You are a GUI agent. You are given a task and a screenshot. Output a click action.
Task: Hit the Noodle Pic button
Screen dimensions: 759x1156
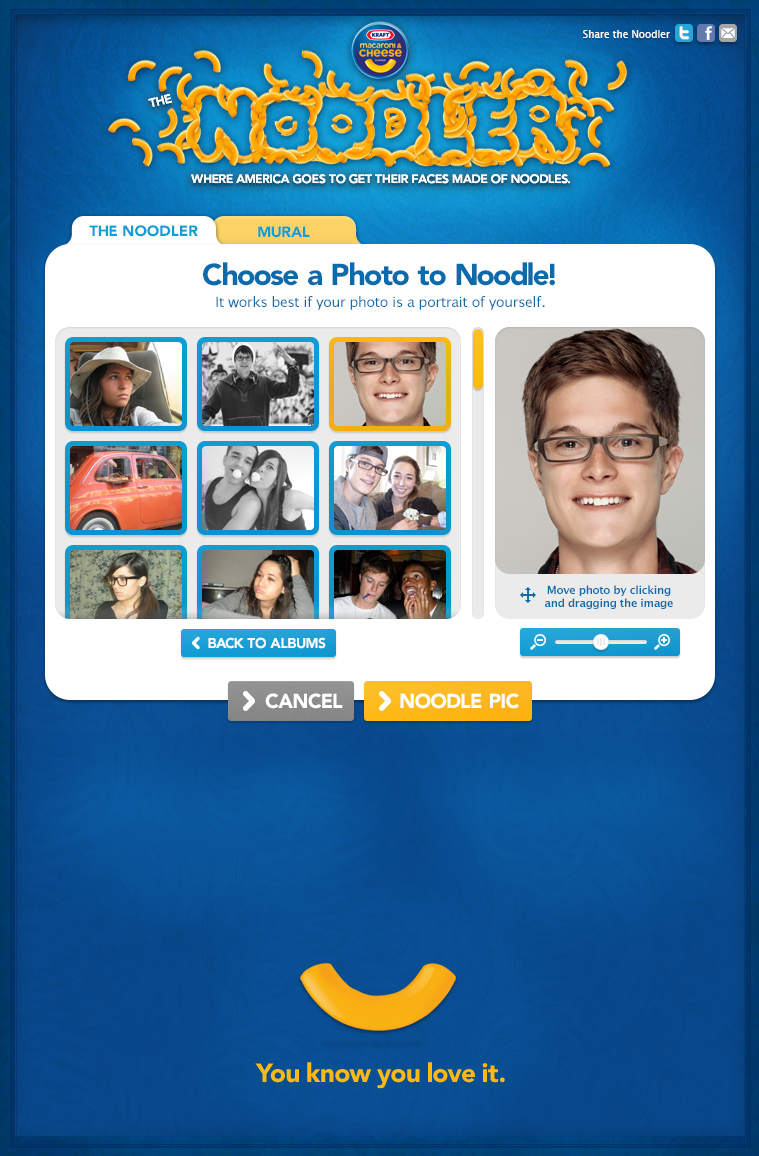coord(448,701)
